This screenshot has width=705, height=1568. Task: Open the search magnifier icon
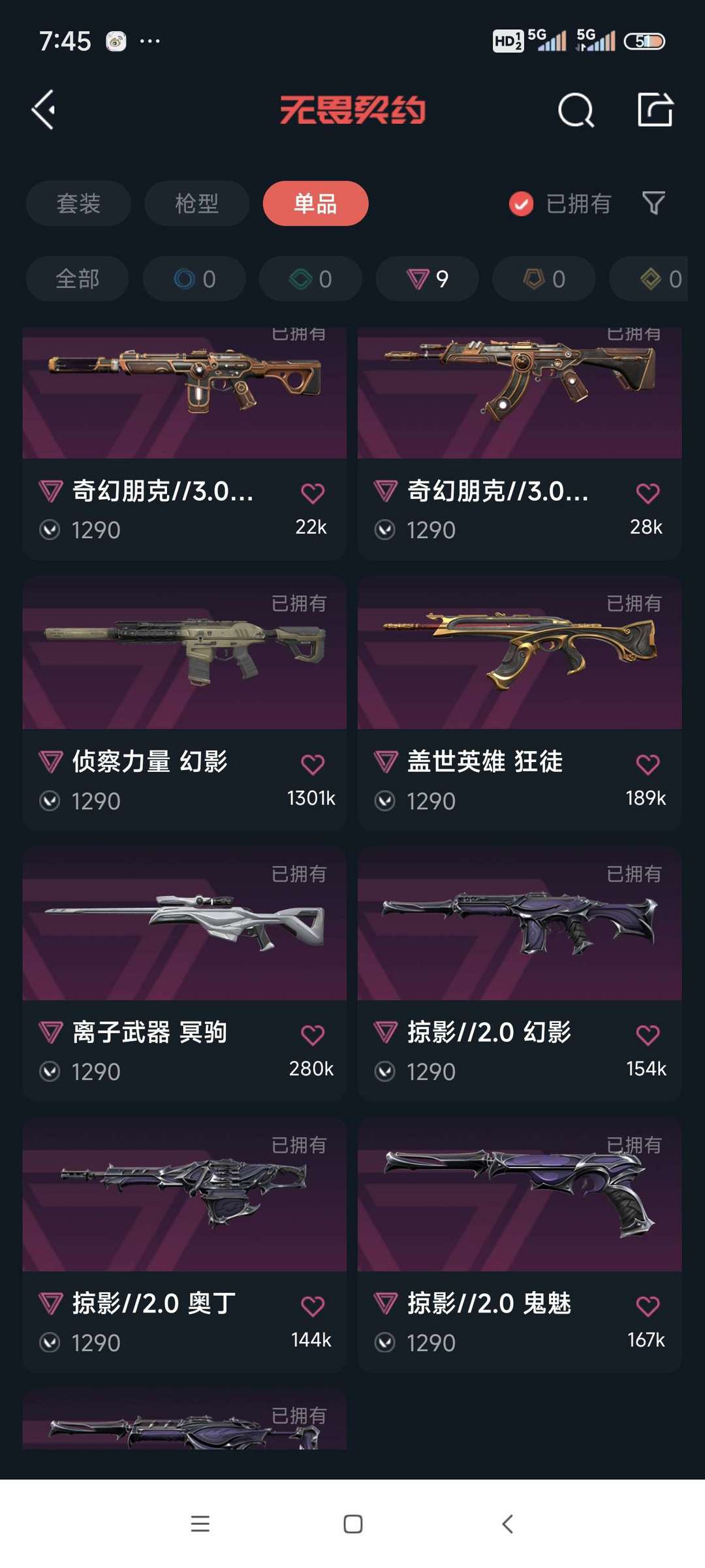[575, 110]
